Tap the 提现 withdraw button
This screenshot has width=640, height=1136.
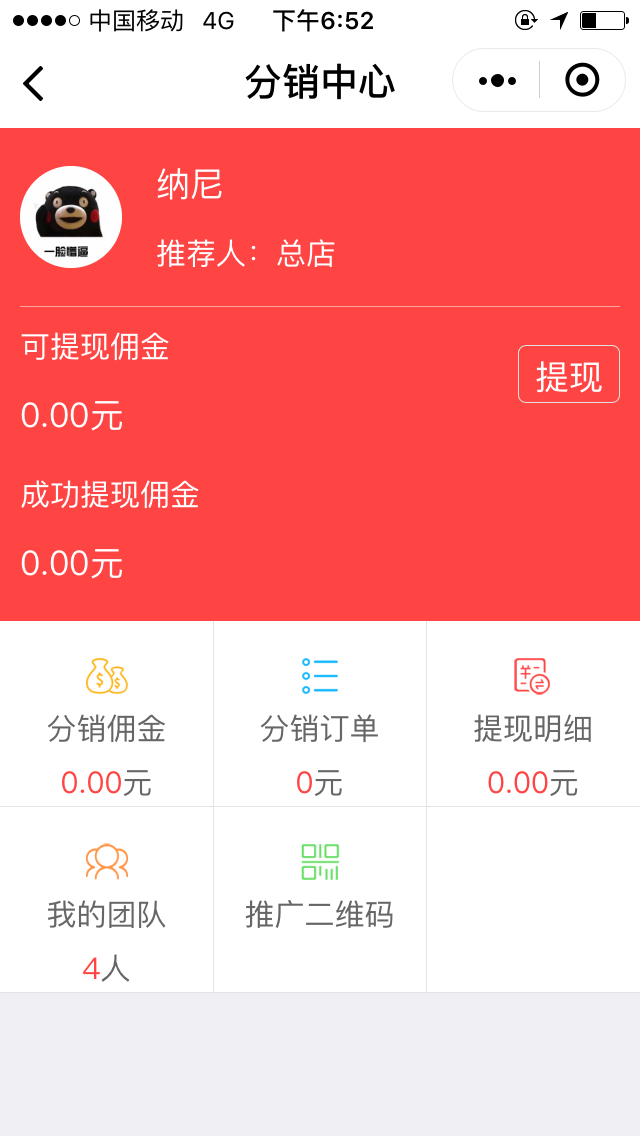pyautogui.click(x=568, y=375)
